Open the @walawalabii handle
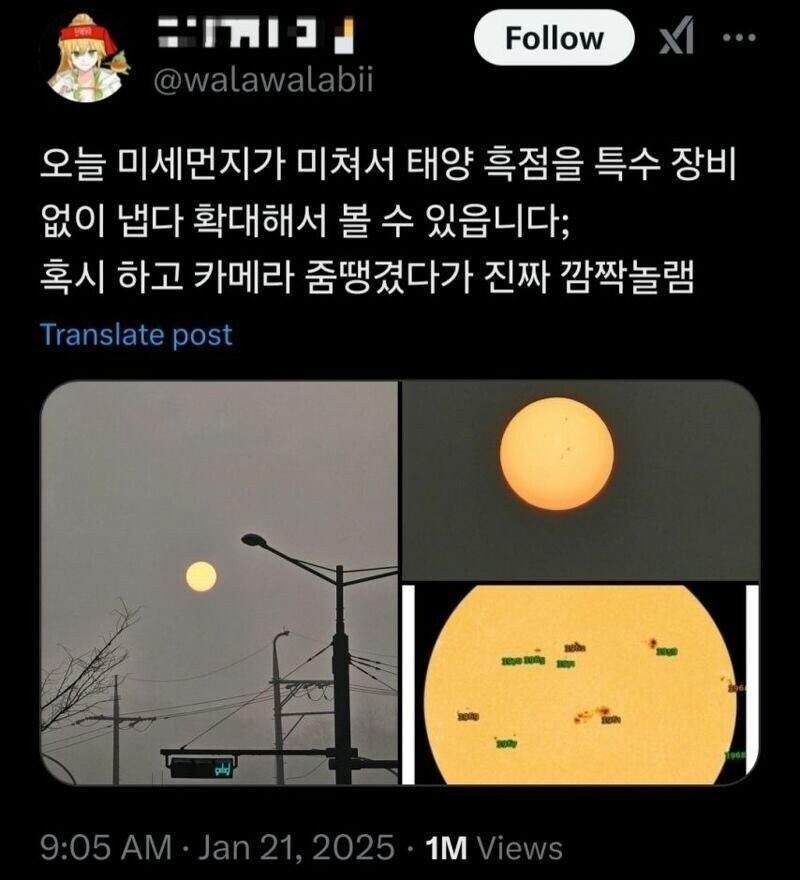 point(263,81)
